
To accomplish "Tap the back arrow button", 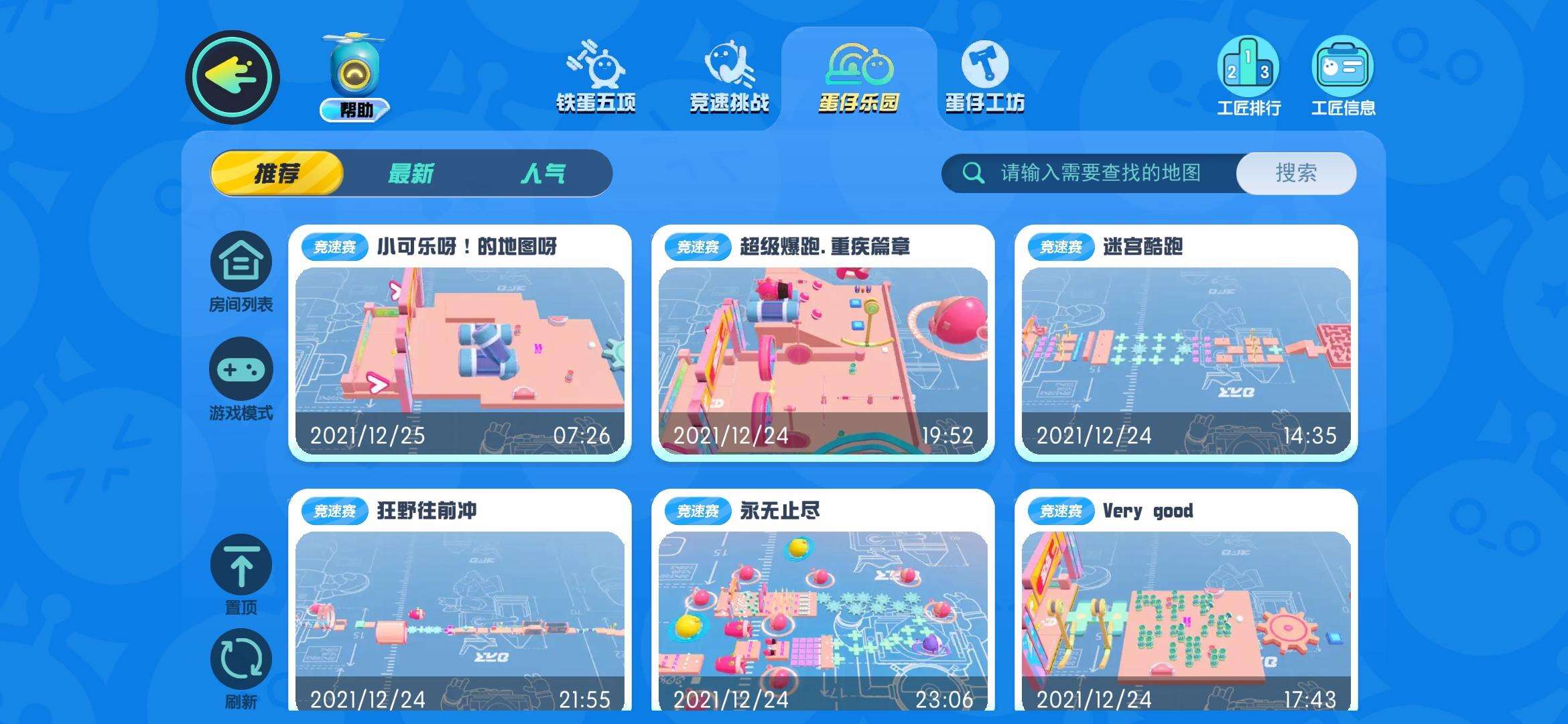I will [x=232, y=77].
